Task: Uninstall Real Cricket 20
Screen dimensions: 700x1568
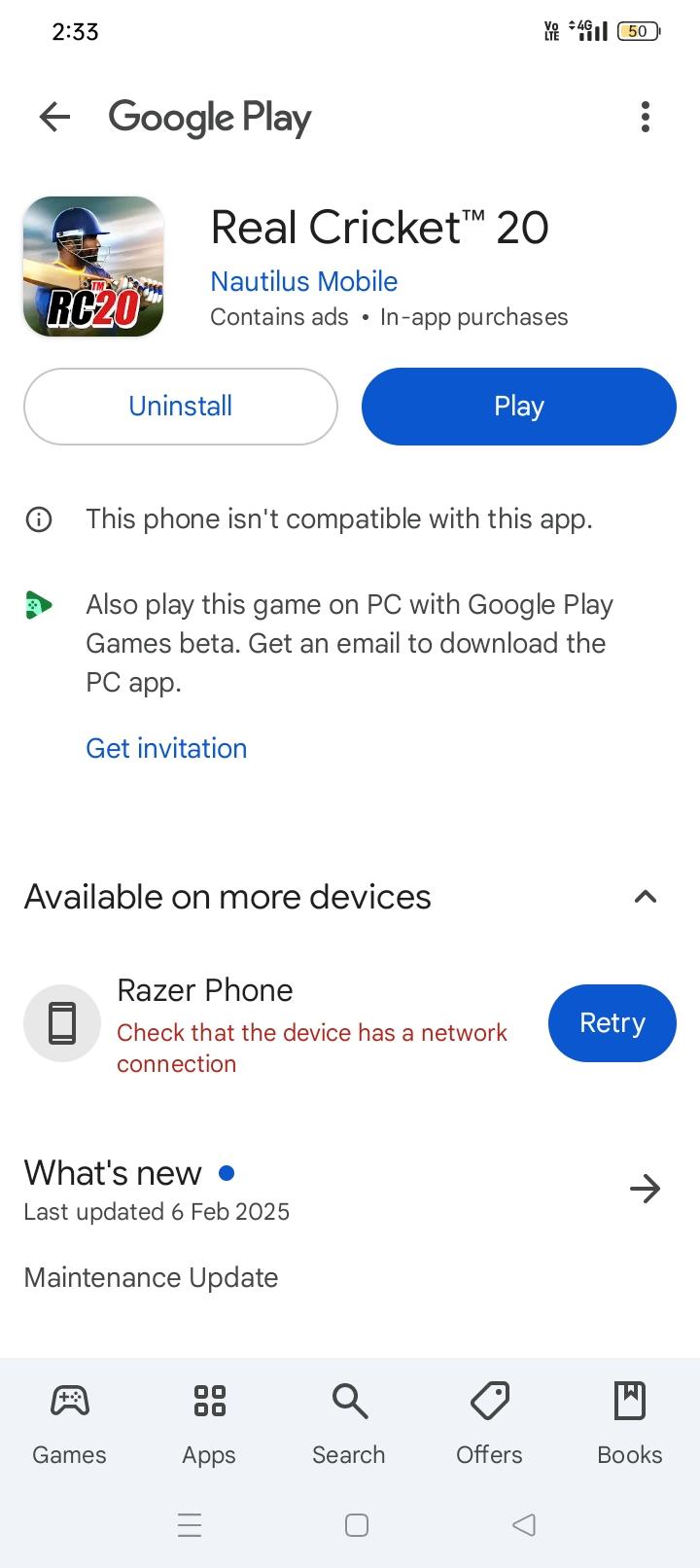Action: click(181, 407)
